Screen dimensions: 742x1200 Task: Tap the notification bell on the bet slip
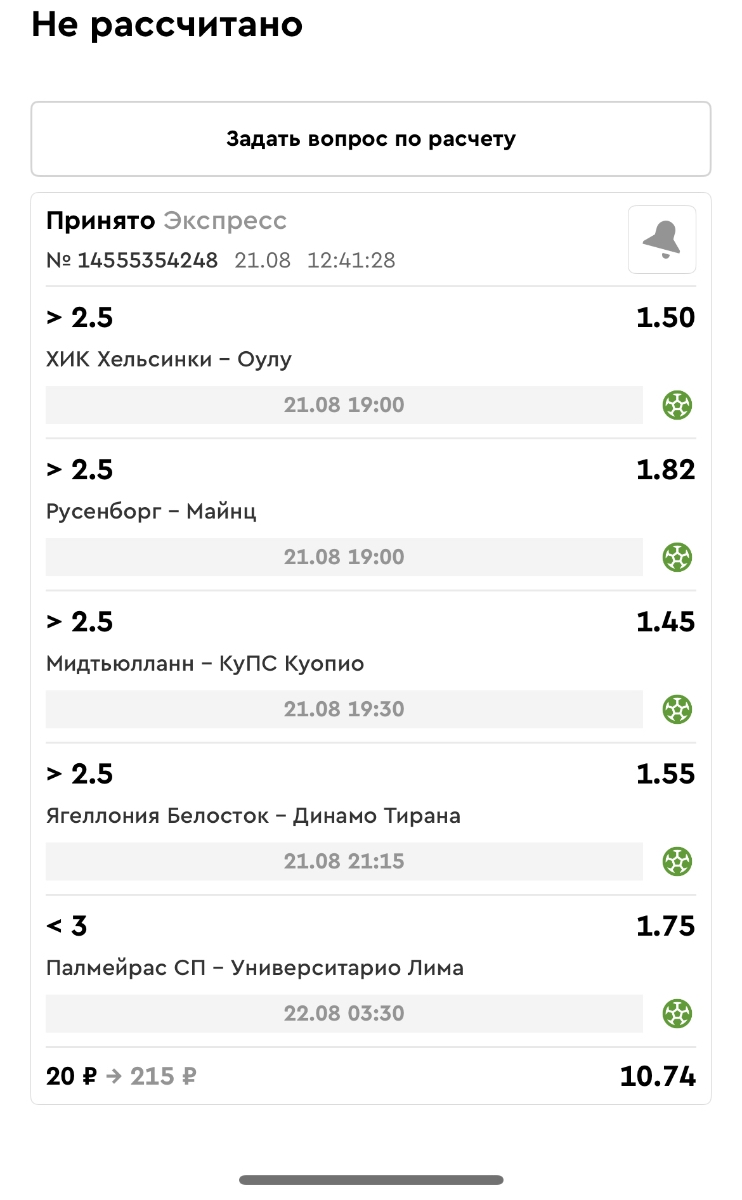tap(661, 240)
